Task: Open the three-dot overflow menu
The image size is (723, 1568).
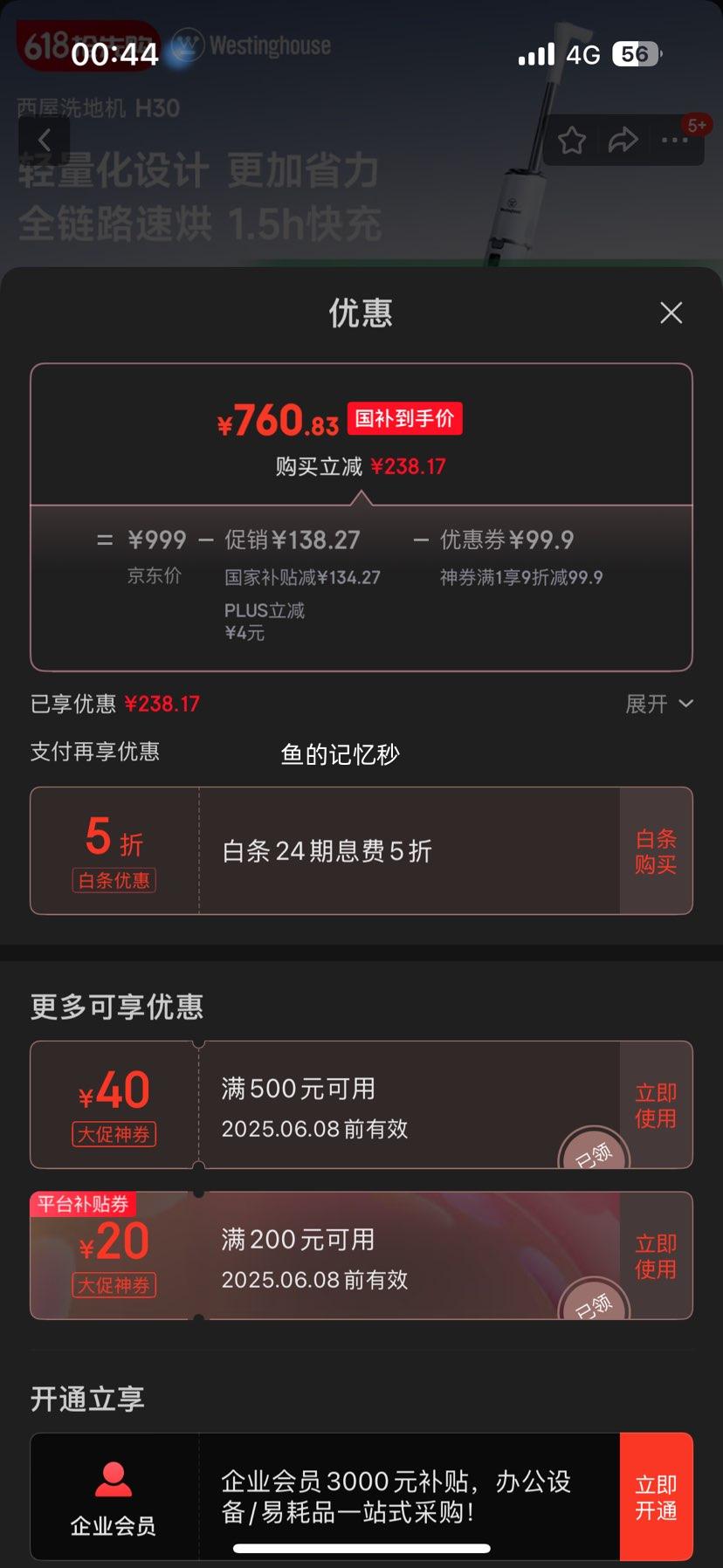Action: pyautogui.click(x=675, y=140)
